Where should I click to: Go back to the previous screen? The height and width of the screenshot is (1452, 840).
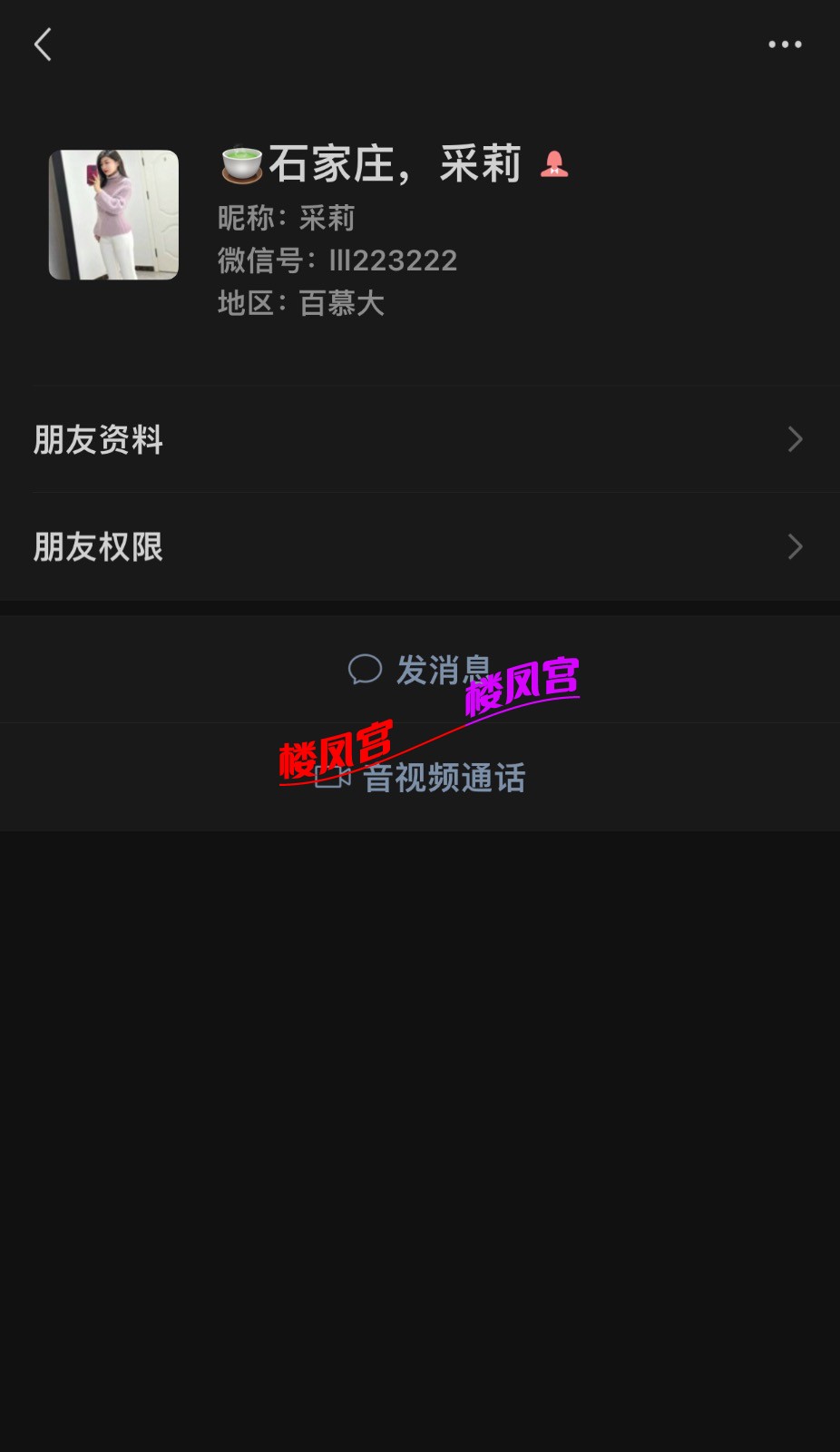click(43, 44)
